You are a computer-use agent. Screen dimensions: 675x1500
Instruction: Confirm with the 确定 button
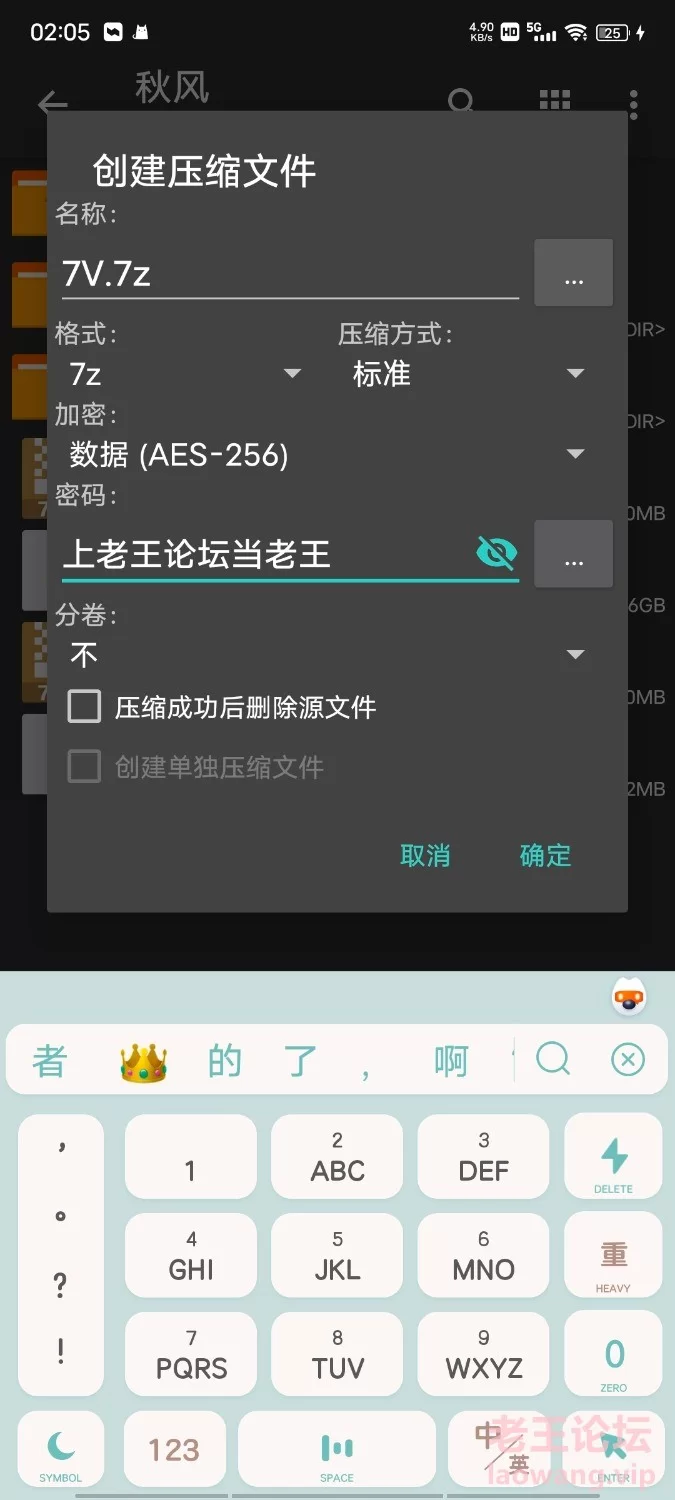pos(545,856)
